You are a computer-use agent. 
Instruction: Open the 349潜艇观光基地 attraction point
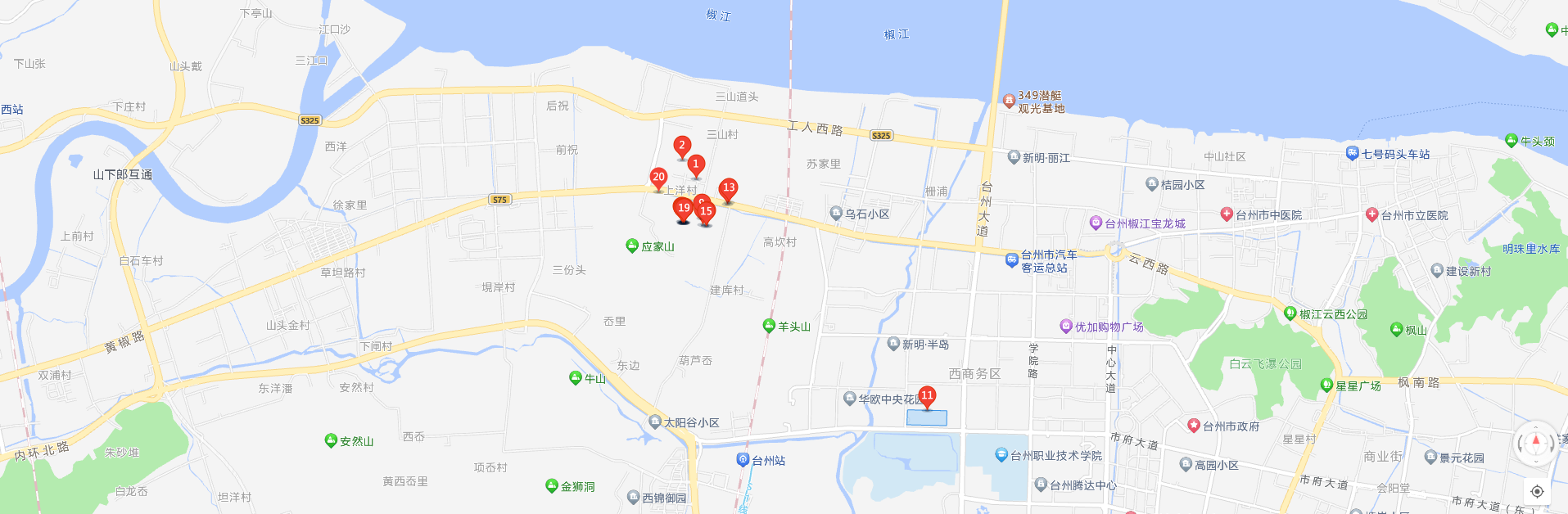(x=1009, y=101)
